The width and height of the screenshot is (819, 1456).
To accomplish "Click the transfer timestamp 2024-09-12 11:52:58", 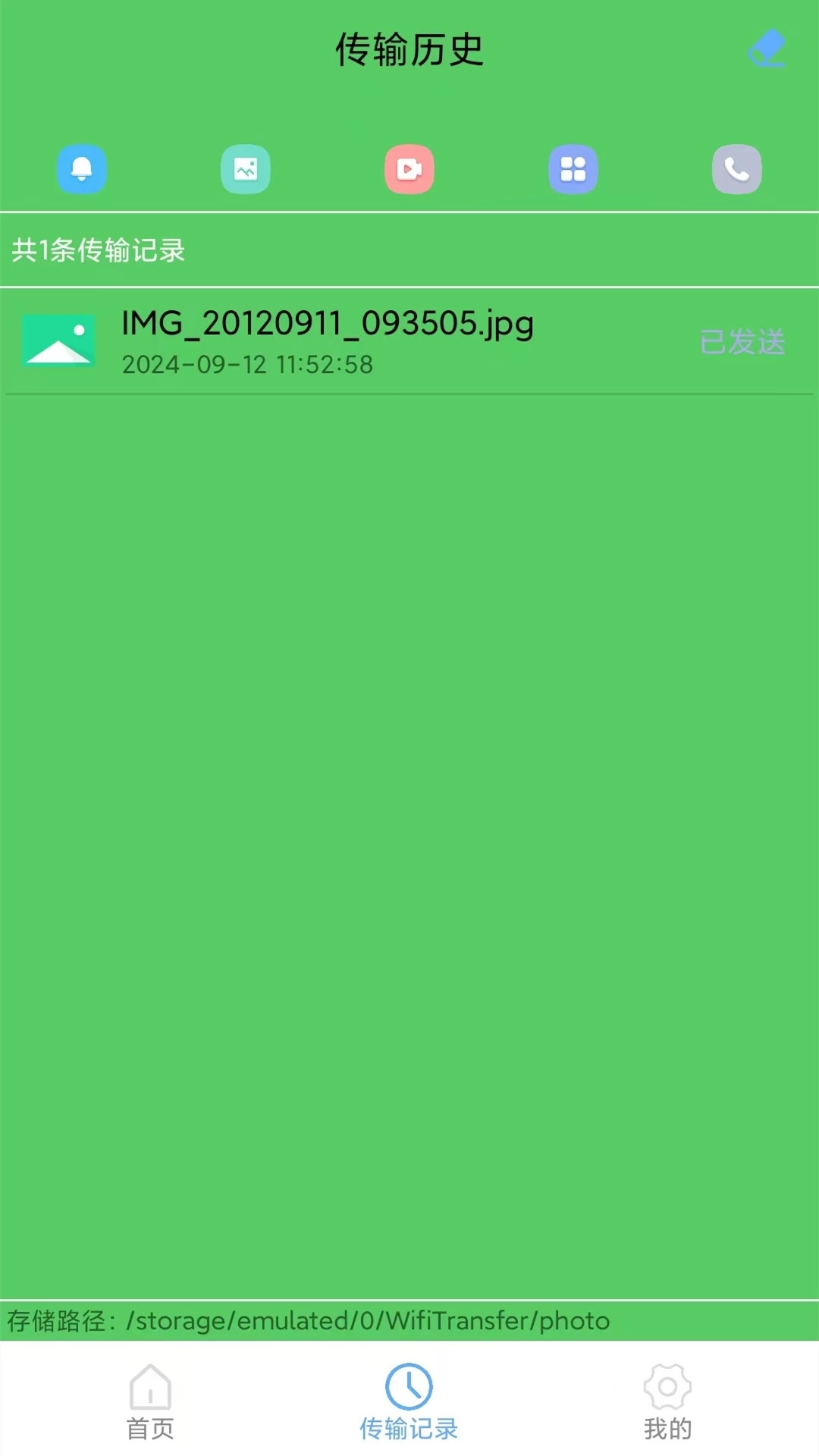I will pyautogui.click(x=248, y=365).
